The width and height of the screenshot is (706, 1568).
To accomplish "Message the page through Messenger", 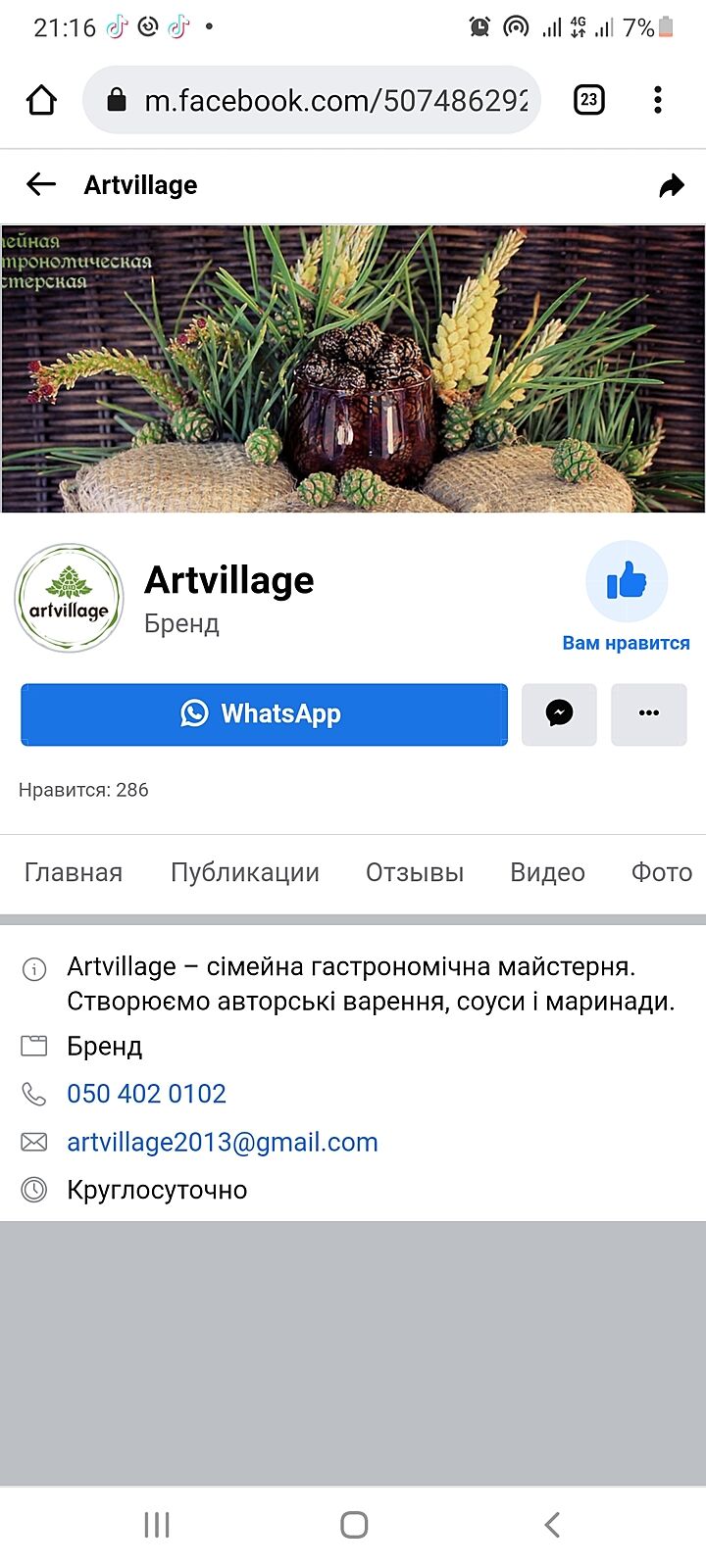I will 559,714.
